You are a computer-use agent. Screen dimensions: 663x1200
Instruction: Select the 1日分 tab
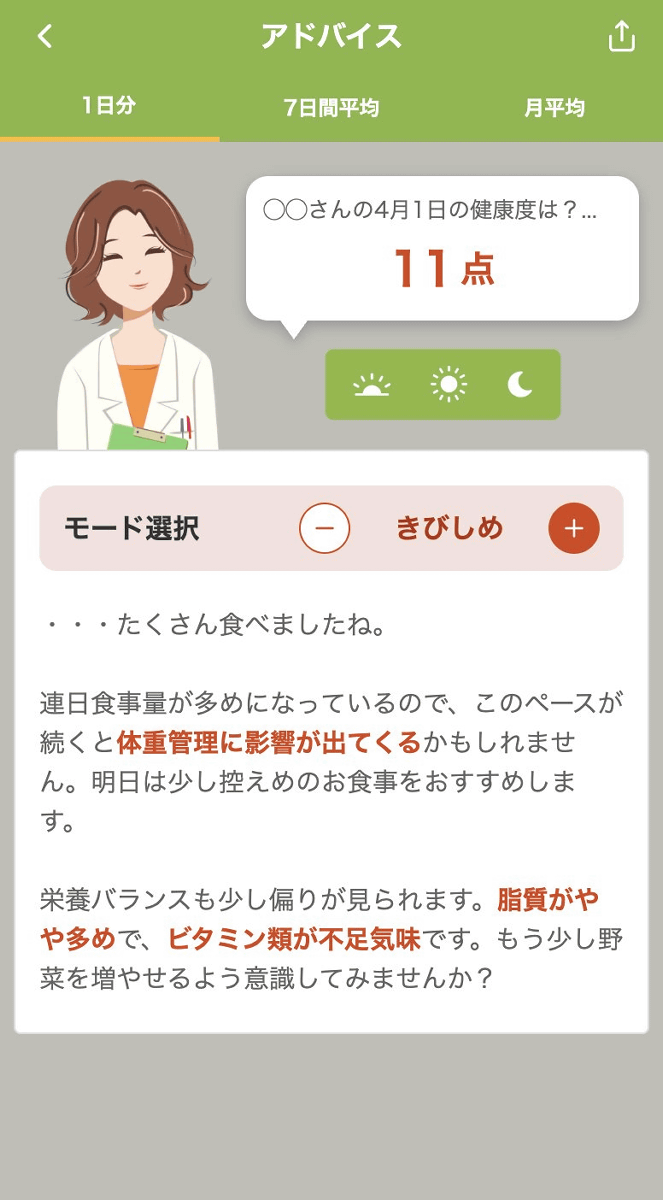109,106
